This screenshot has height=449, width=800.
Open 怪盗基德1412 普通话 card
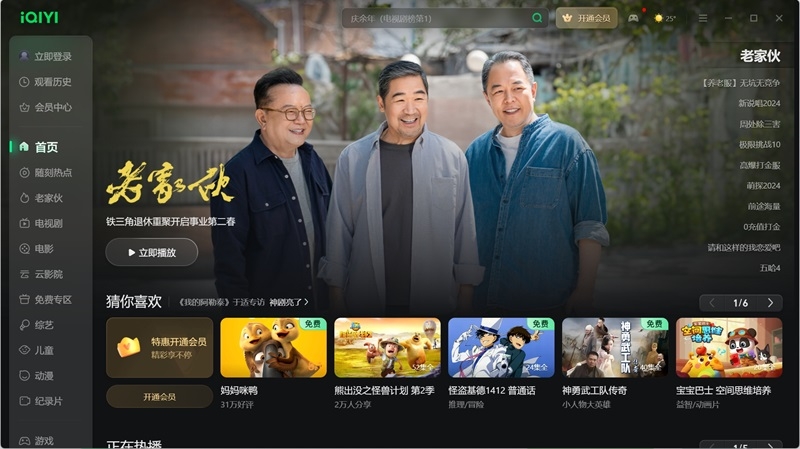pyautogui.click(x=501, y=348)
